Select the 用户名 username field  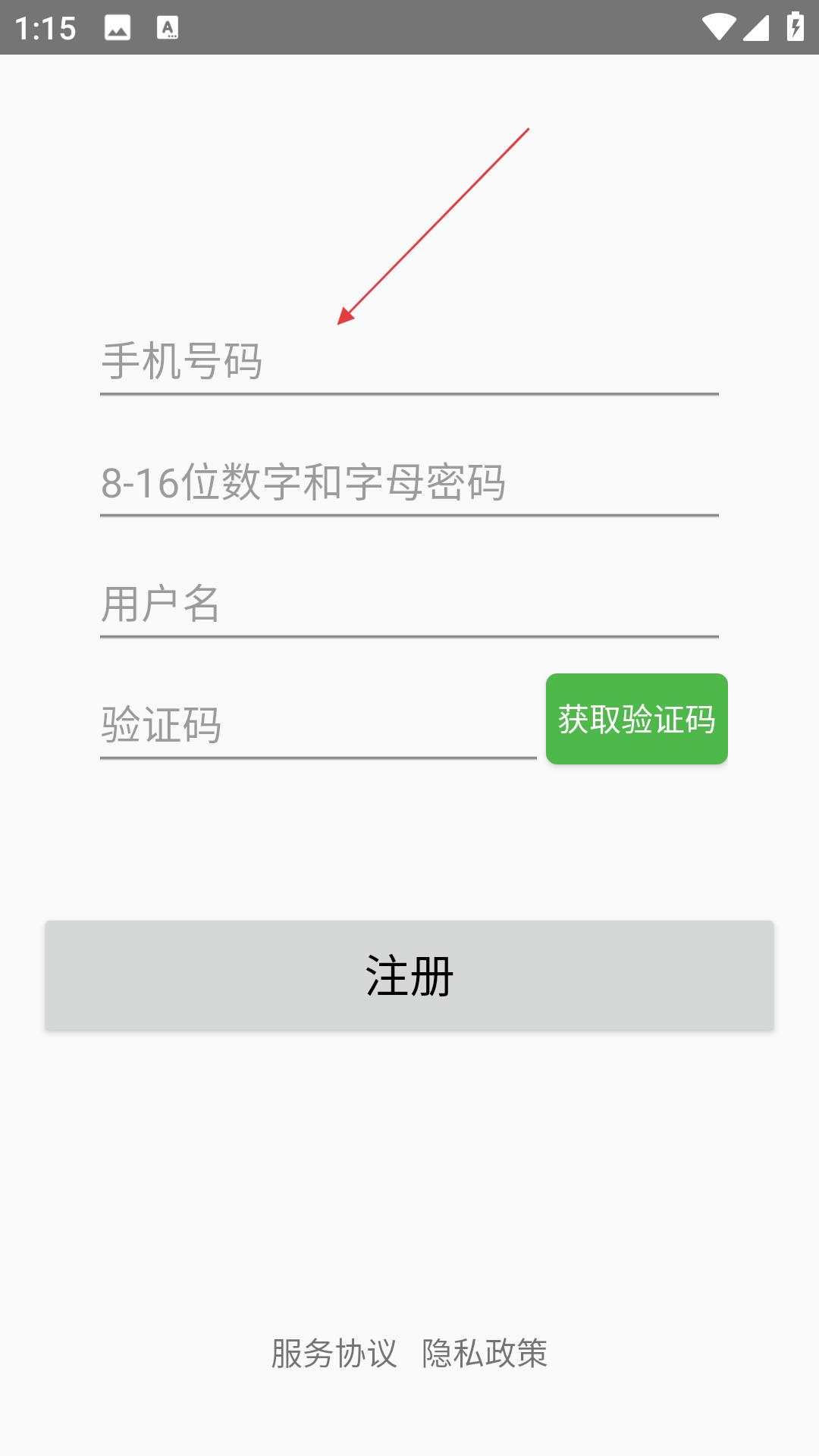(x=409, y=604)
